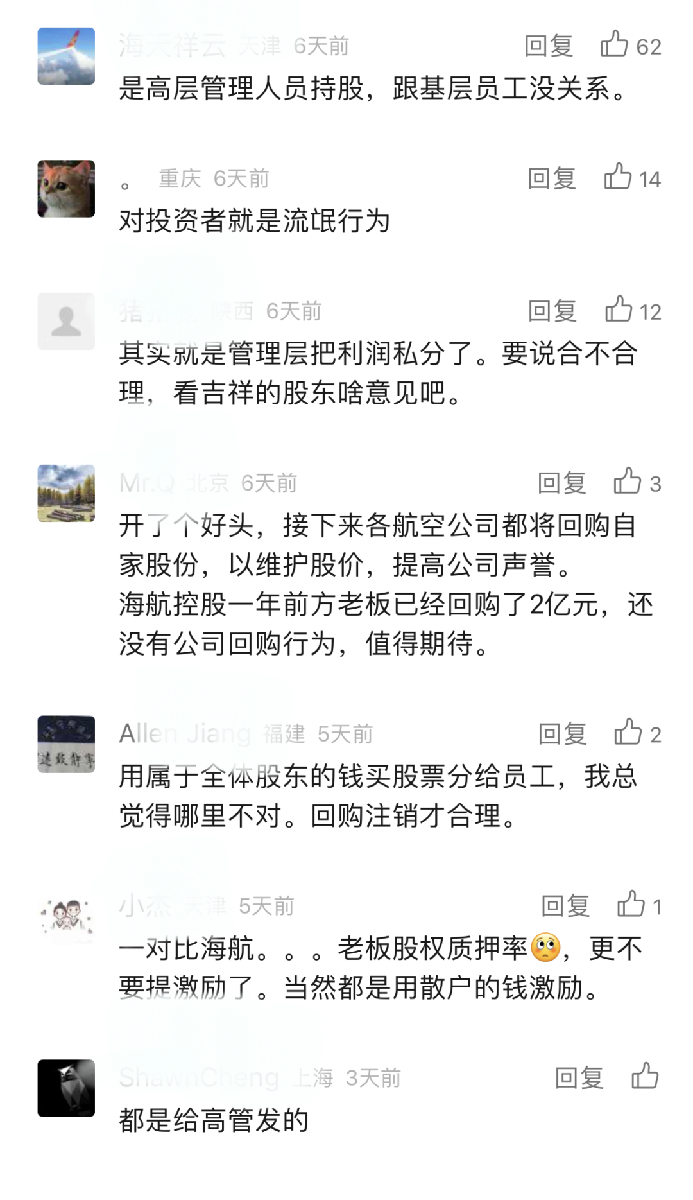Like 海天祥云's comment with 62 likes
Screen dimensions: 693x1200
point(614,45)
